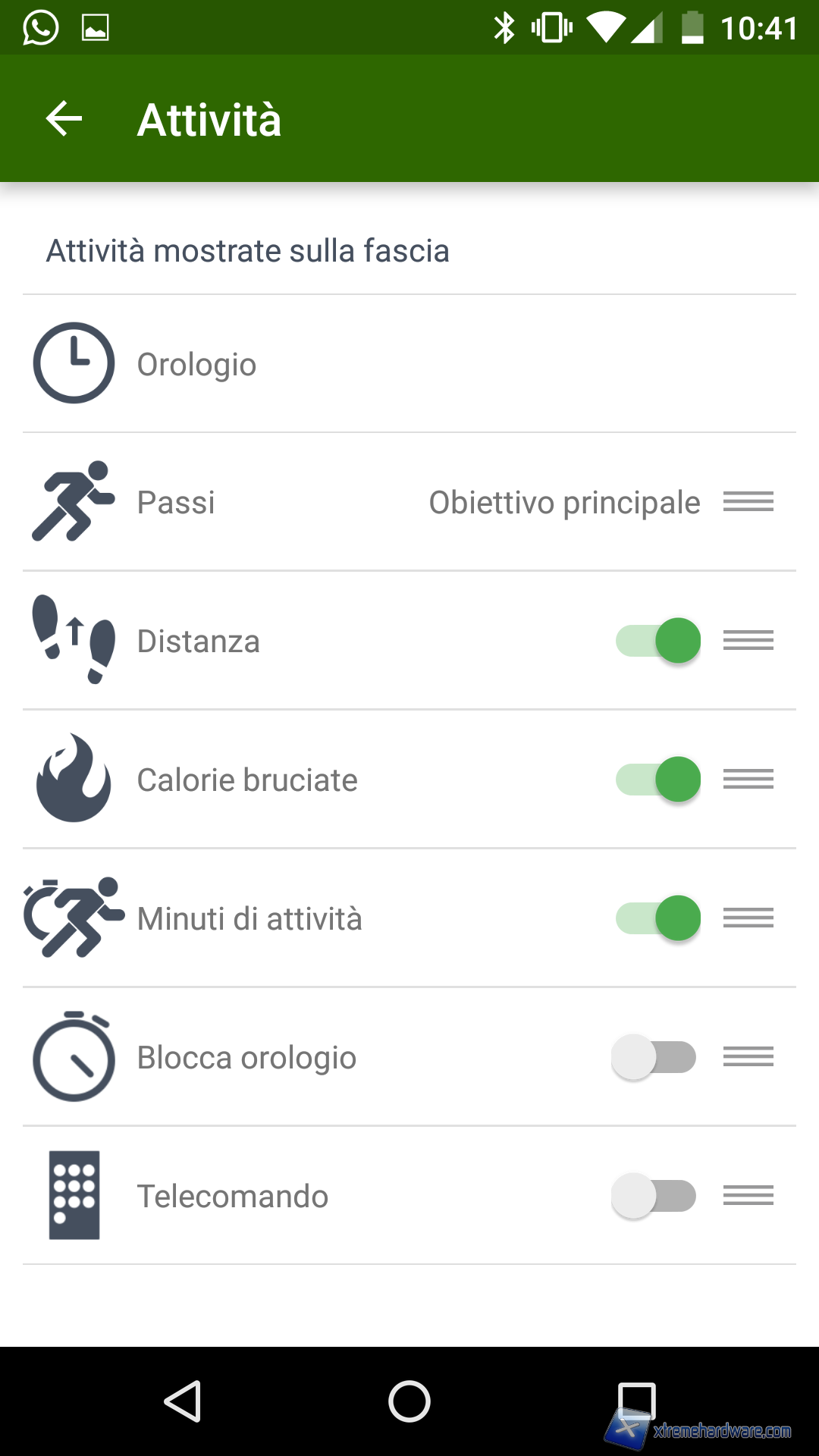Switch off Minuti di attività
The width and height of the screenshot is (819, 1456).
tap(658, 918)
